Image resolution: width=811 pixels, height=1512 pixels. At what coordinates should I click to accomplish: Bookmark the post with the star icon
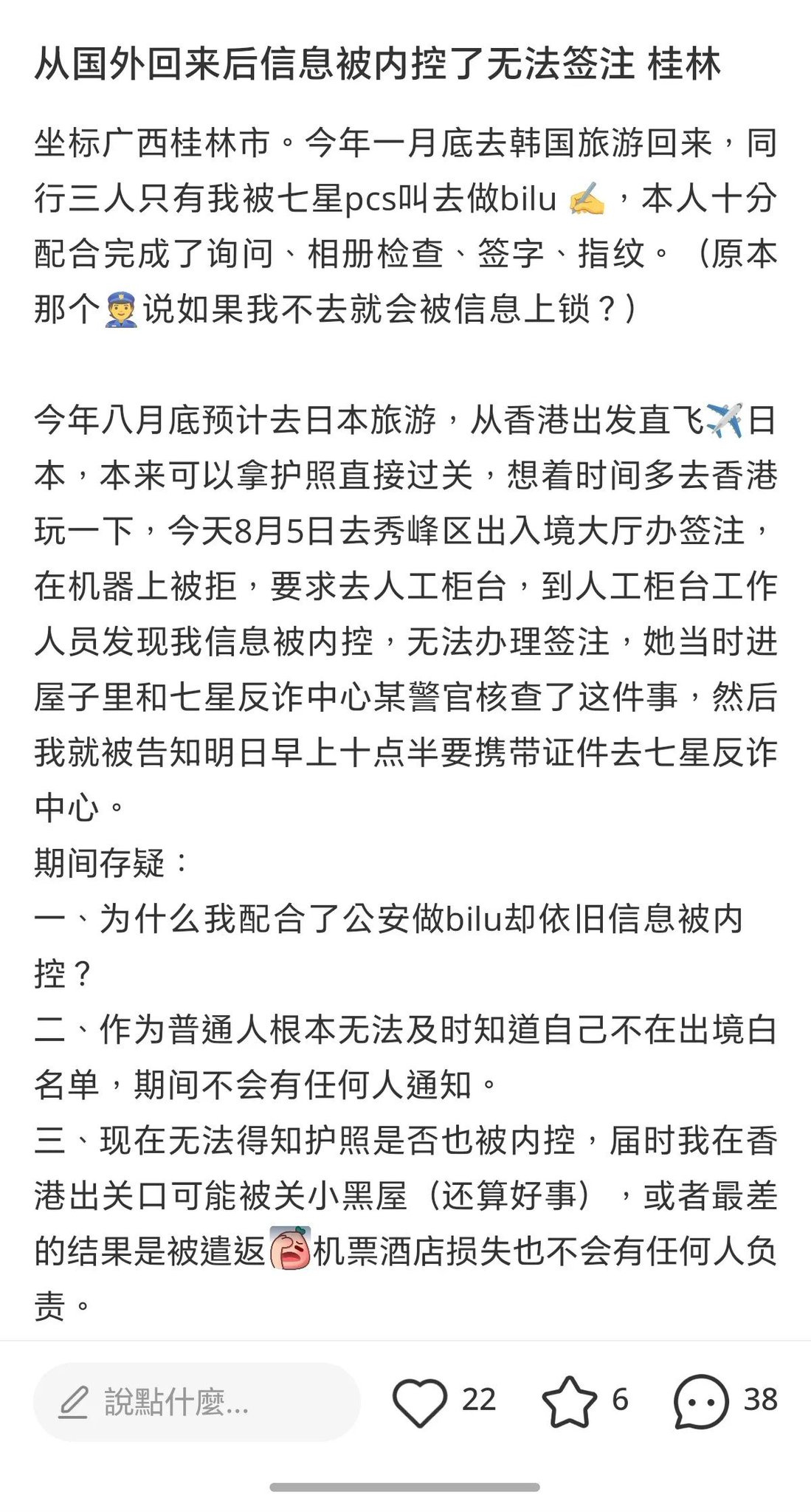[569, 1401]
